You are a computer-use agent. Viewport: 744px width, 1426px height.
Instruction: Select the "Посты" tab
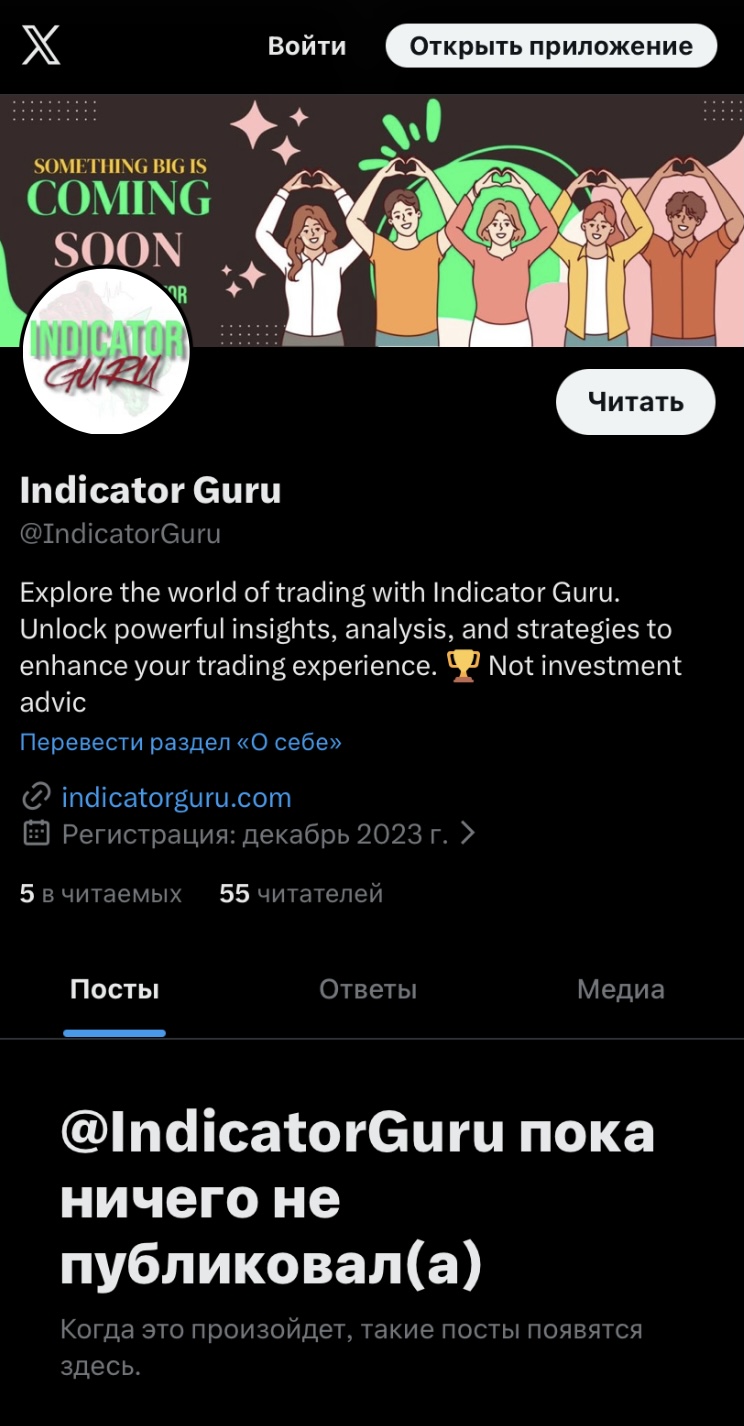tap(114, 989)
